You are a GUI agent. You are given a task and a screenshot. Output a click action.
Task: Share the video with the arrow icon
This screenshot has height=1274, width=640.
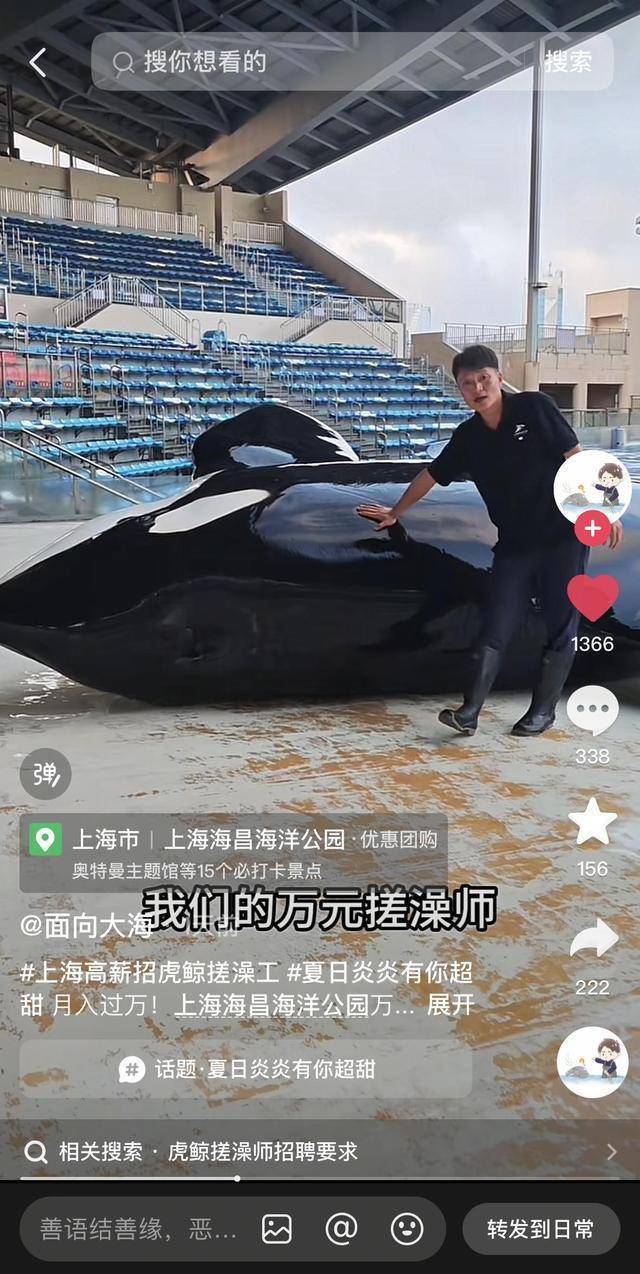pos(592,938)
